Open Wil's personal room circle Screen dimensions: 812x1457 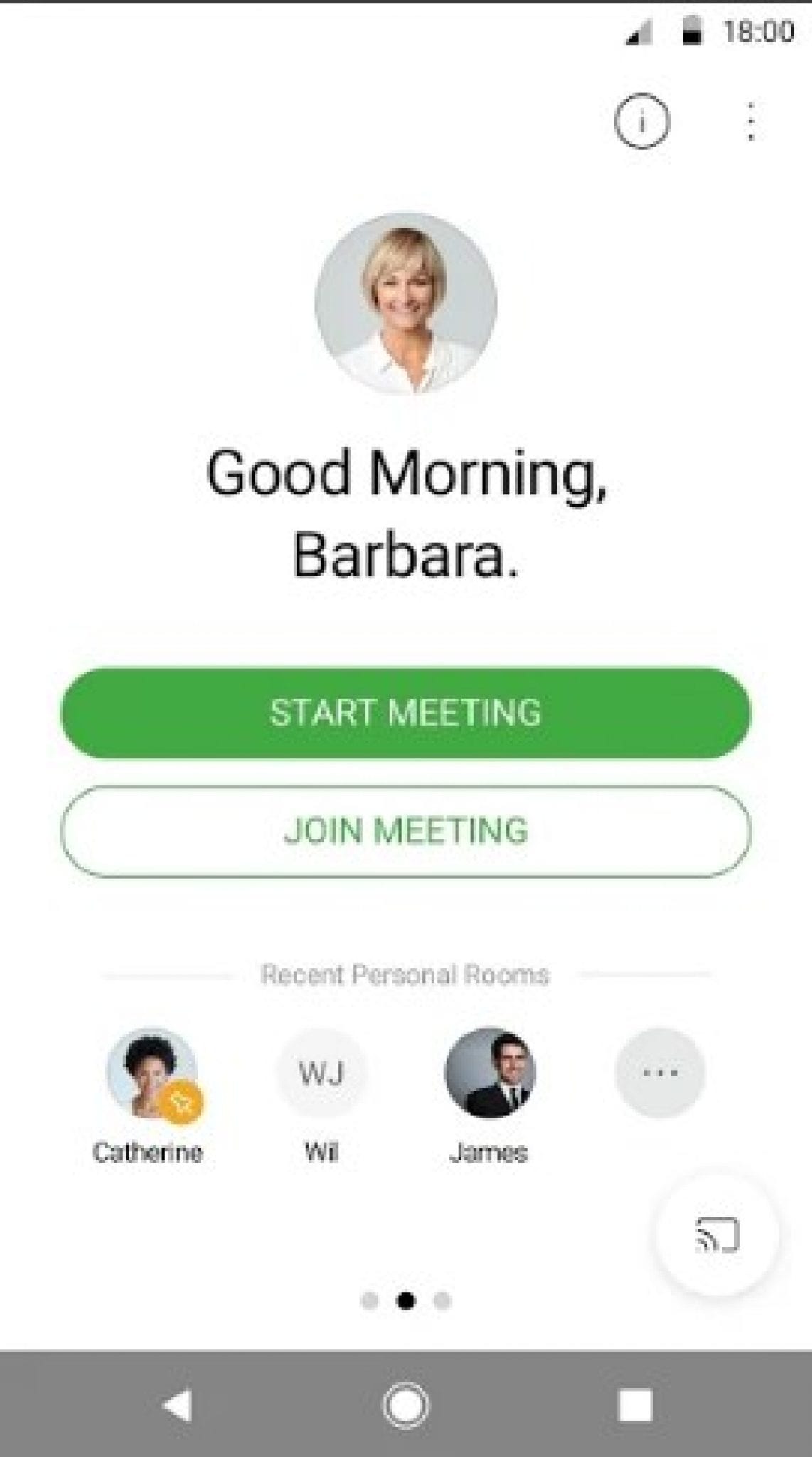click(x=321, y=1074)
